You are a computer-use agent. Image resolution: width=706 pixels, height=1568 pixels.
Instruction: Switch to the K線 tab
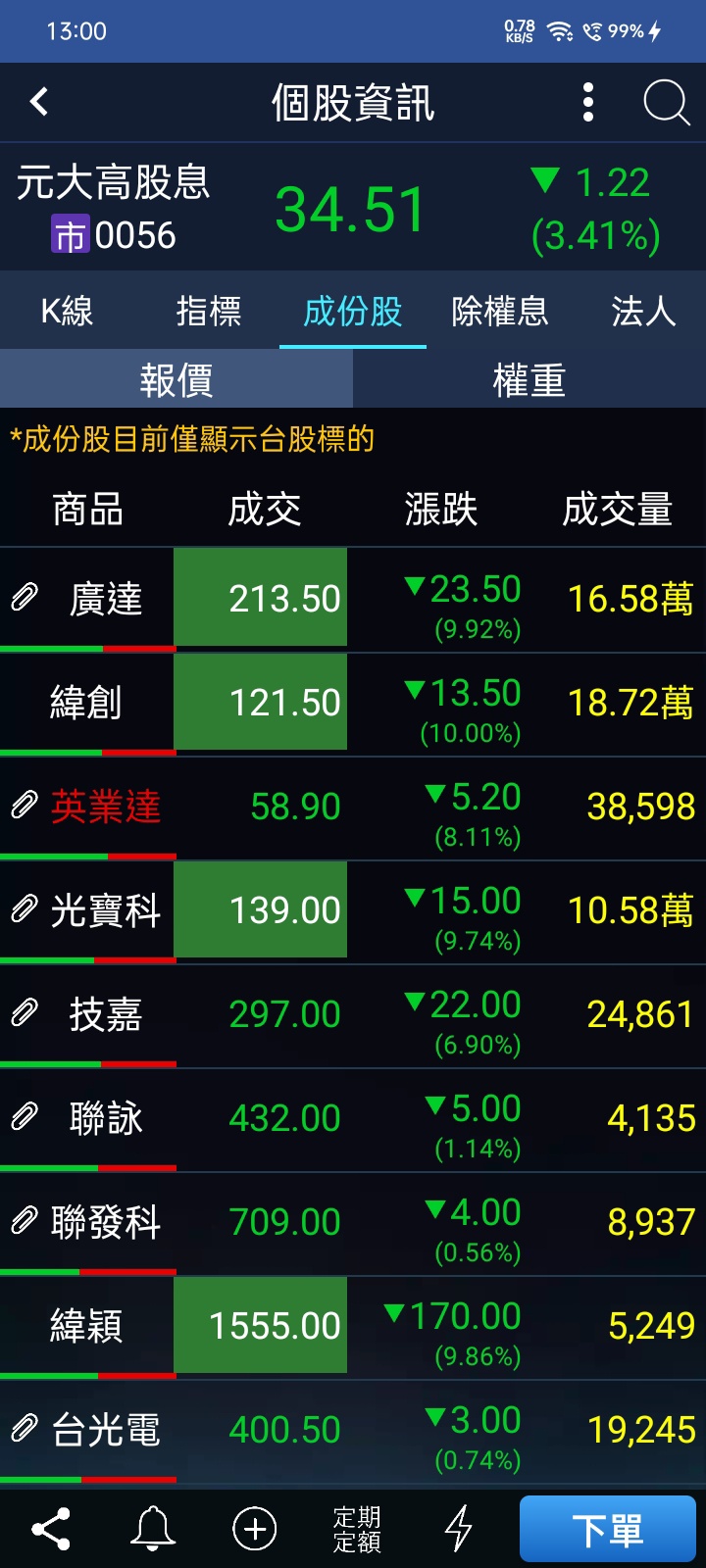coord(68,312)
